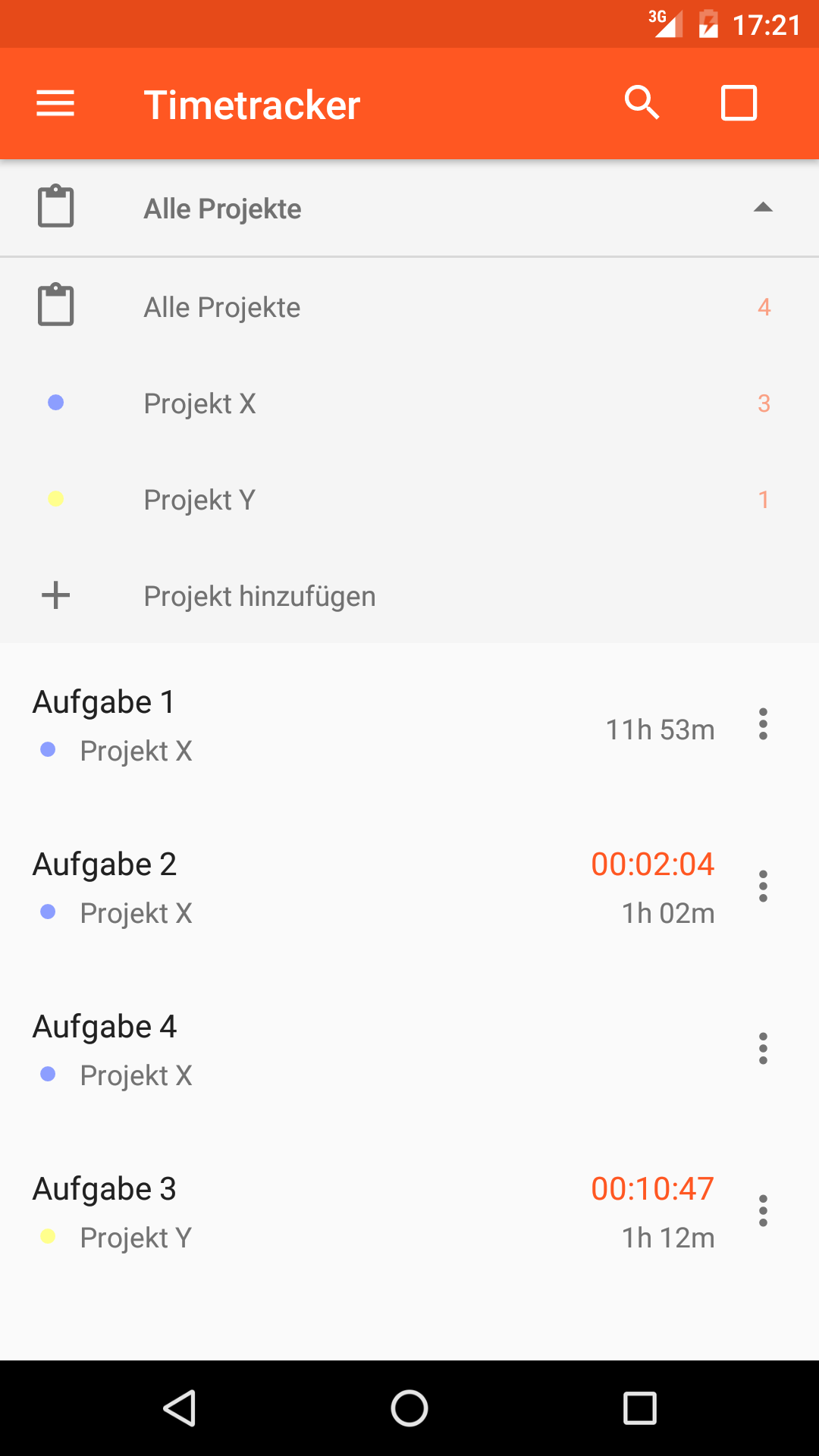This screenshot has width=819, height=1456.
Task: Open task Aufgabe 1
Action: point(303,726)
